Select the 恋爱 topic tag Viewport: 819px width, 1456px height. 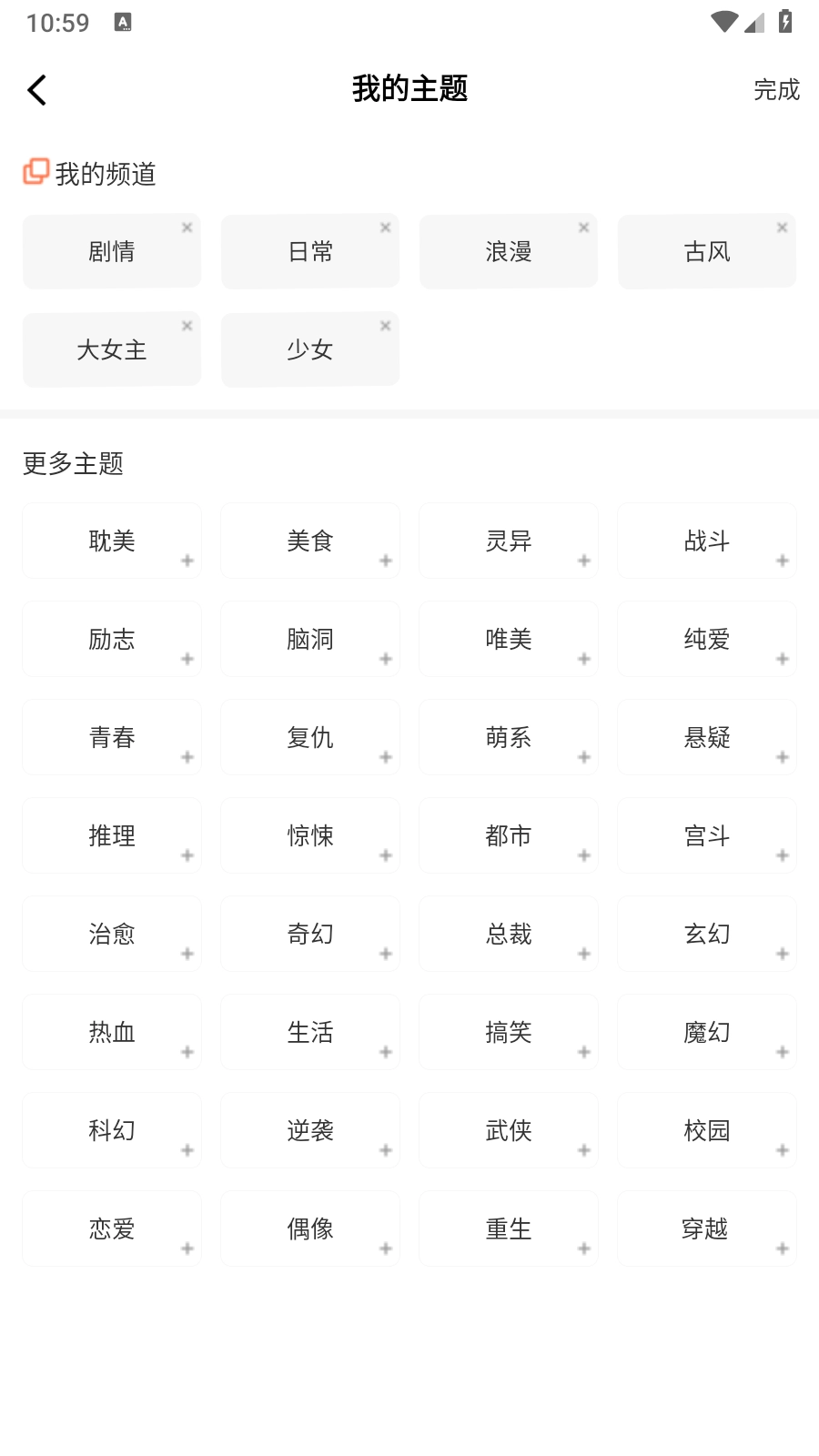click(111, 1228)
